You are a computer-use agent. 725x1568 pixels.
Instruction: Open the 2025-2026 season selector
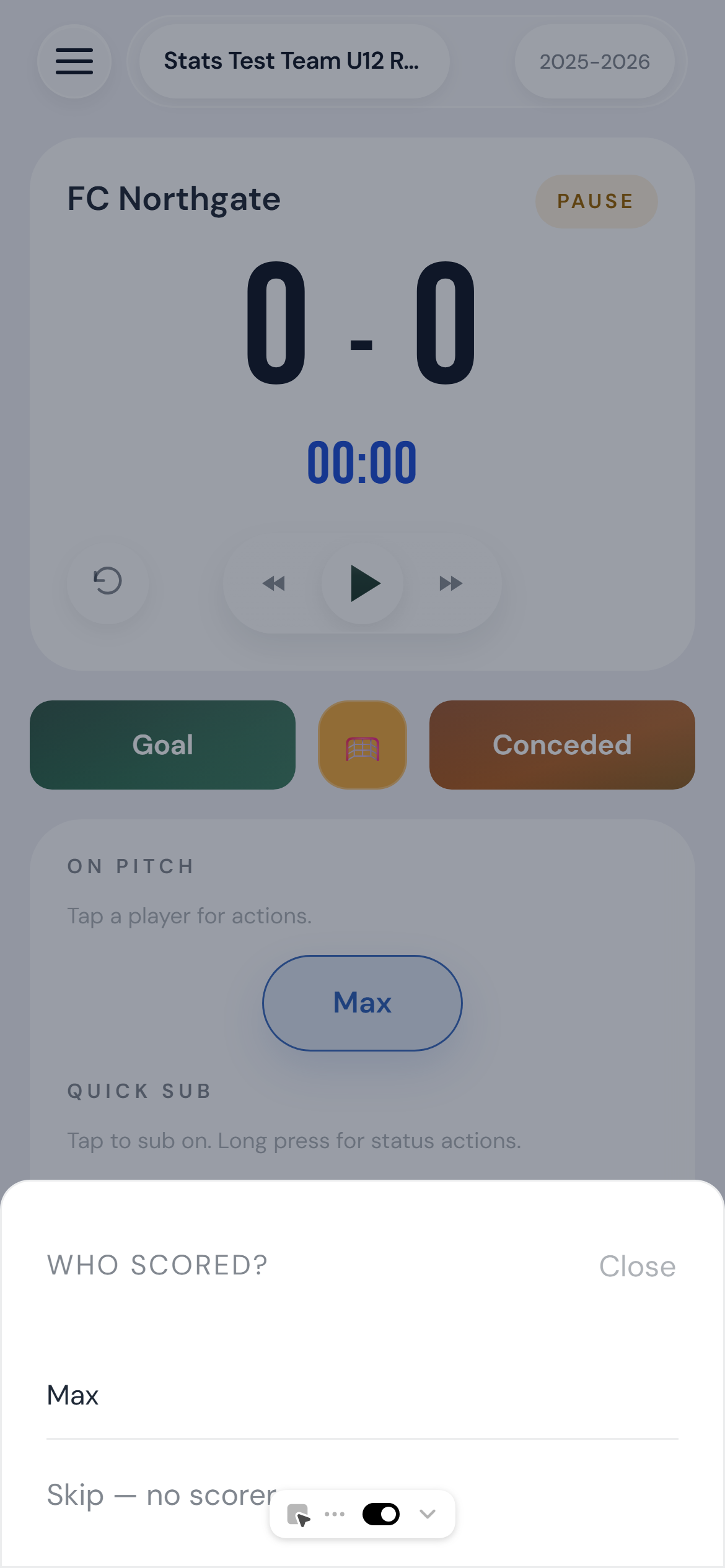pos(595,61)
